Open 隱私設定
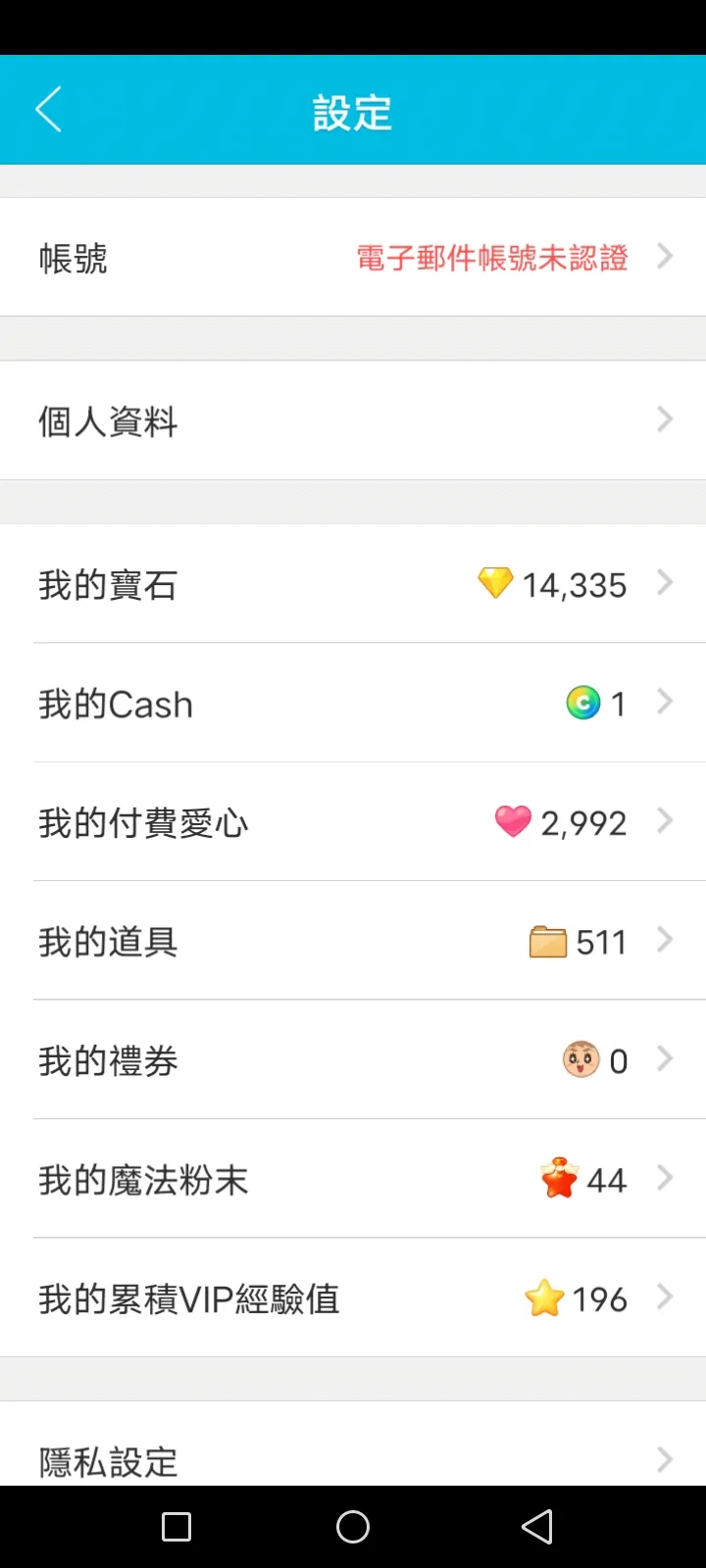This screenshot has height=1568, width=706. pos(353,1444)
